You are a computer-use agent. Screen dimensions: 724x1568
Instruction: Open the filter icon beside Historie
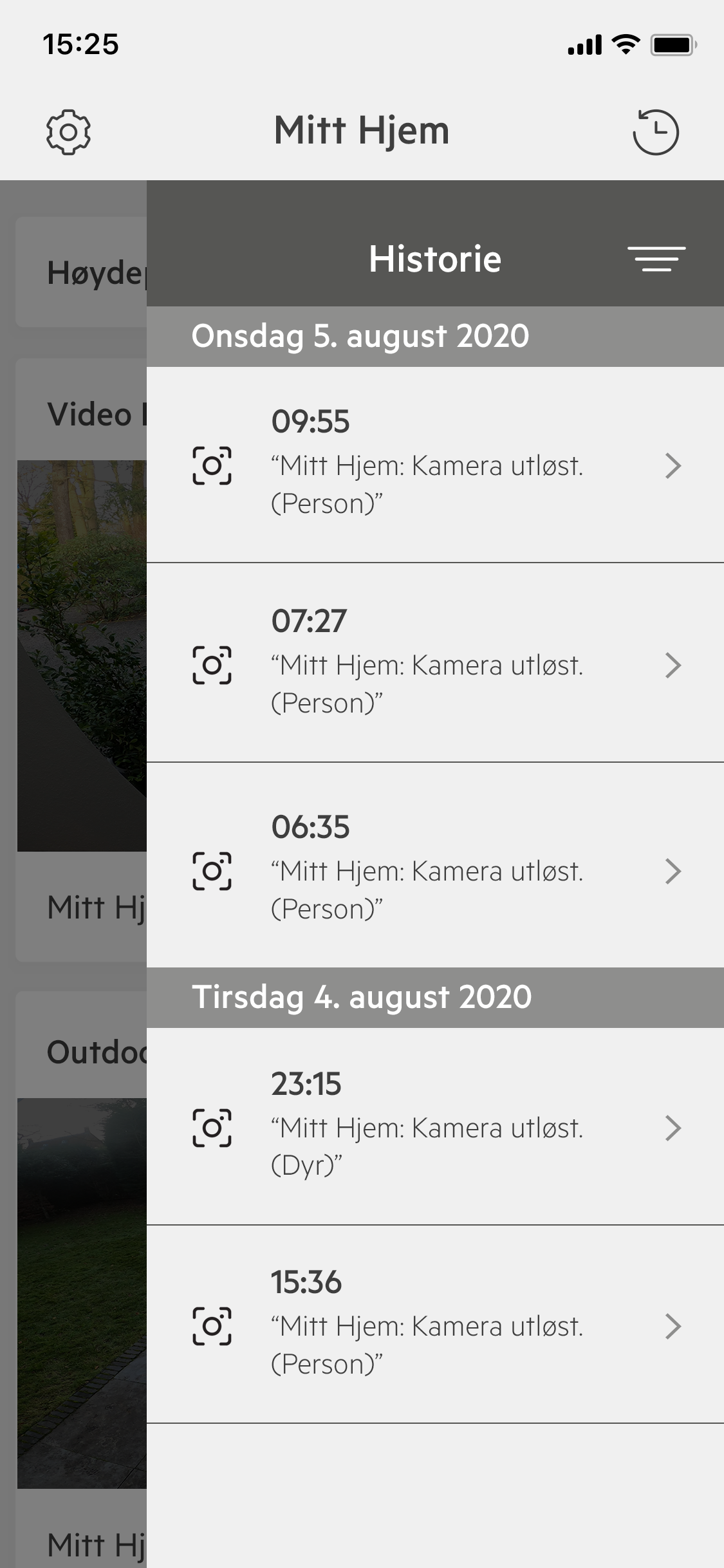point(656,259)
